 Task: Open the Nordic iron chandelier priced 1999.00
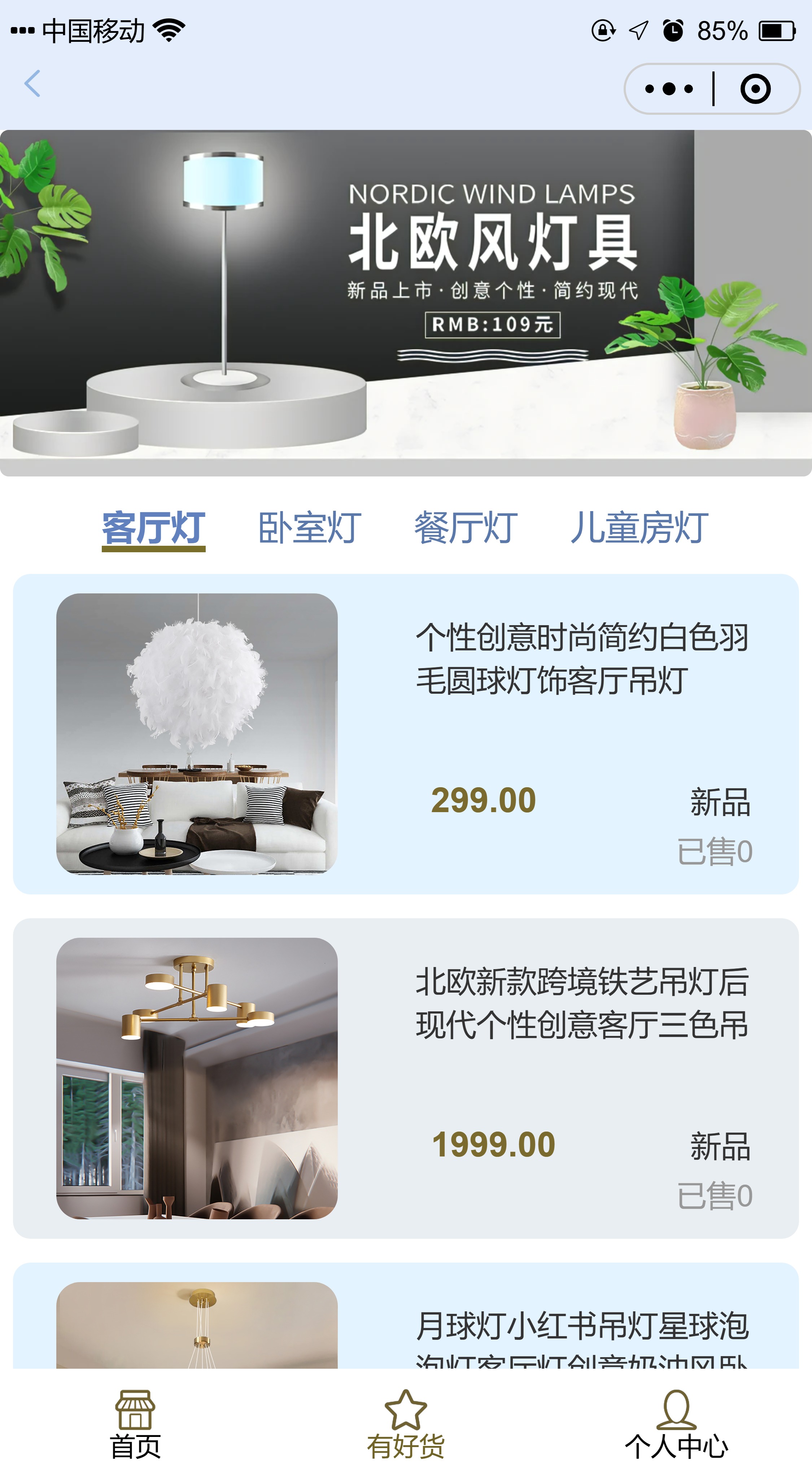tap(406, 1078)
